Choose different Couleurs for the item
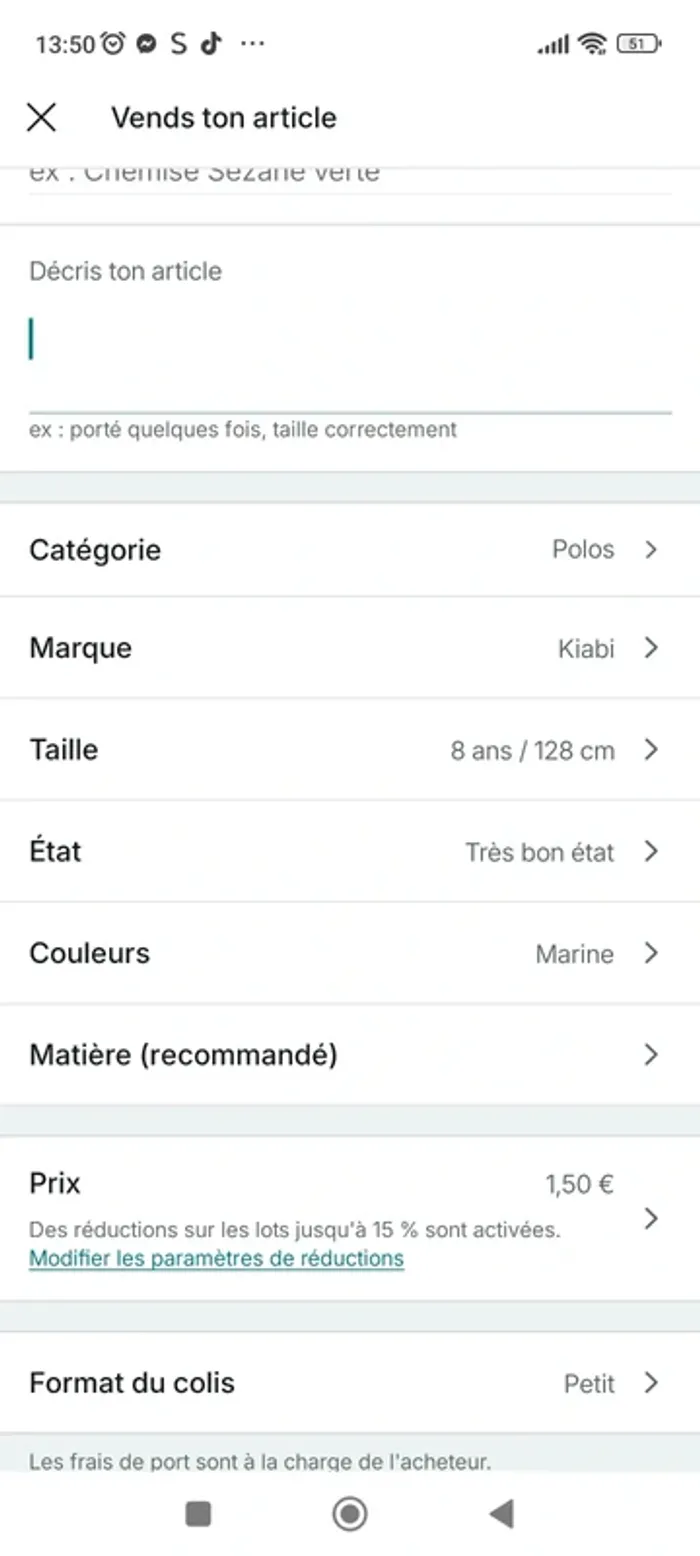The height and width of the screenshot is (1556, 700). point(350,953)
